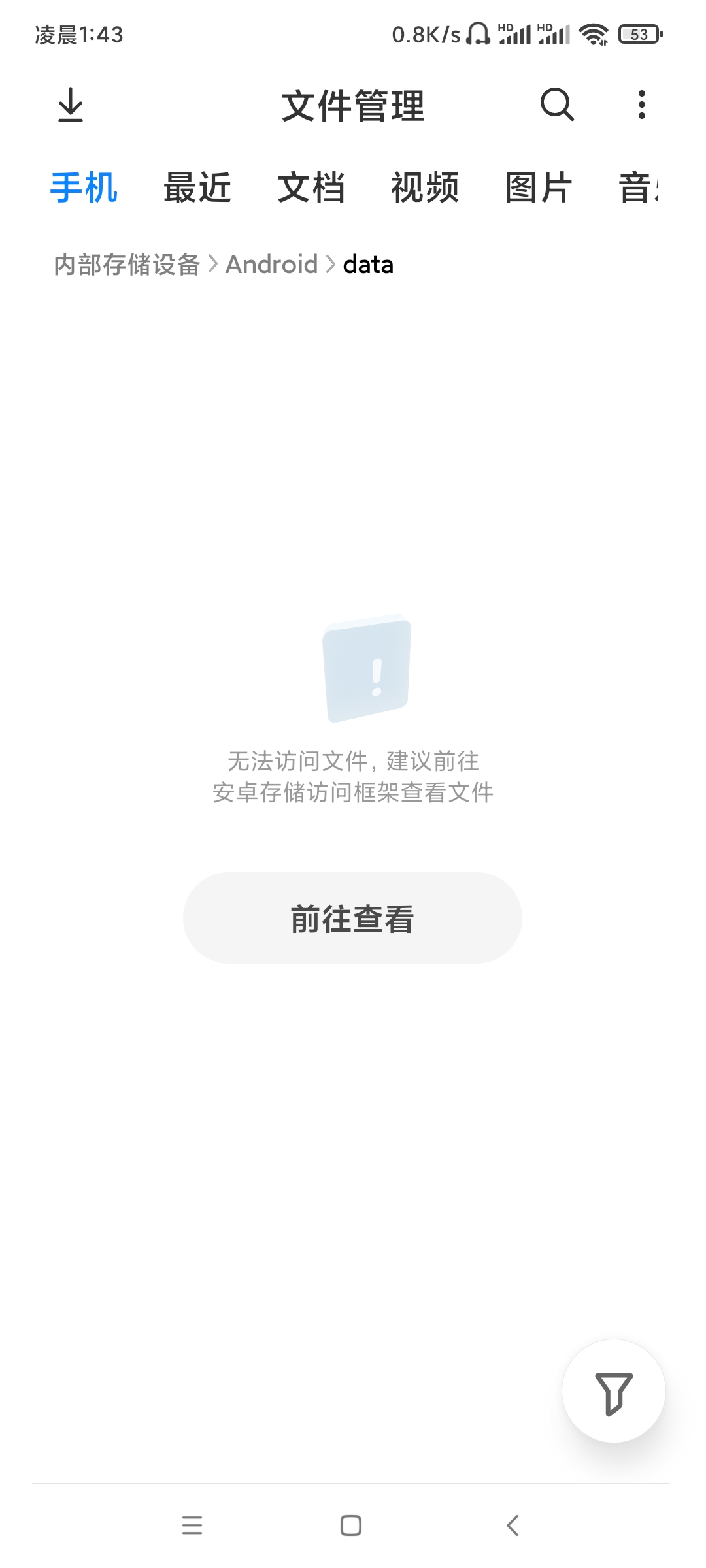
Task: Select the 手机 tab
Action: (x=84, y=188)
